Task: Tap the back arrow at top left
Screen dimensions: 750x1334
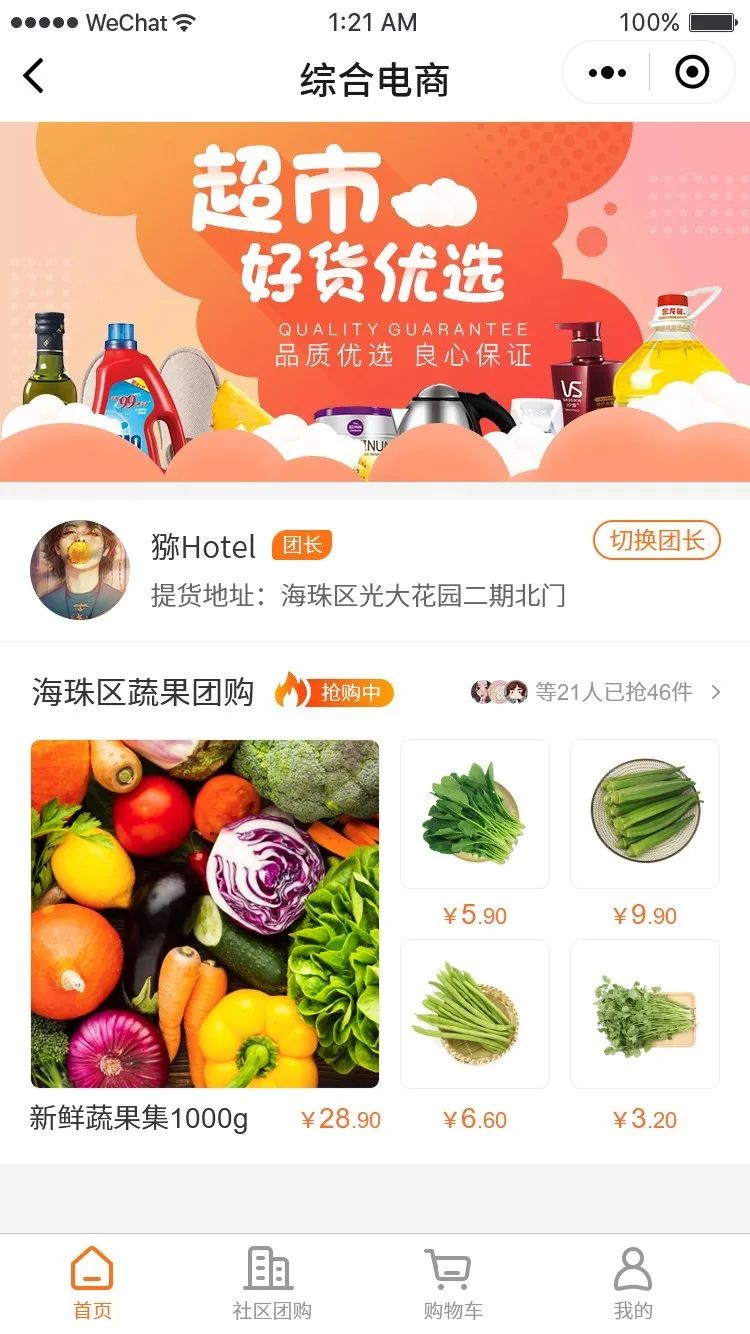Action: pyautogui.click(x=32, y=75)
